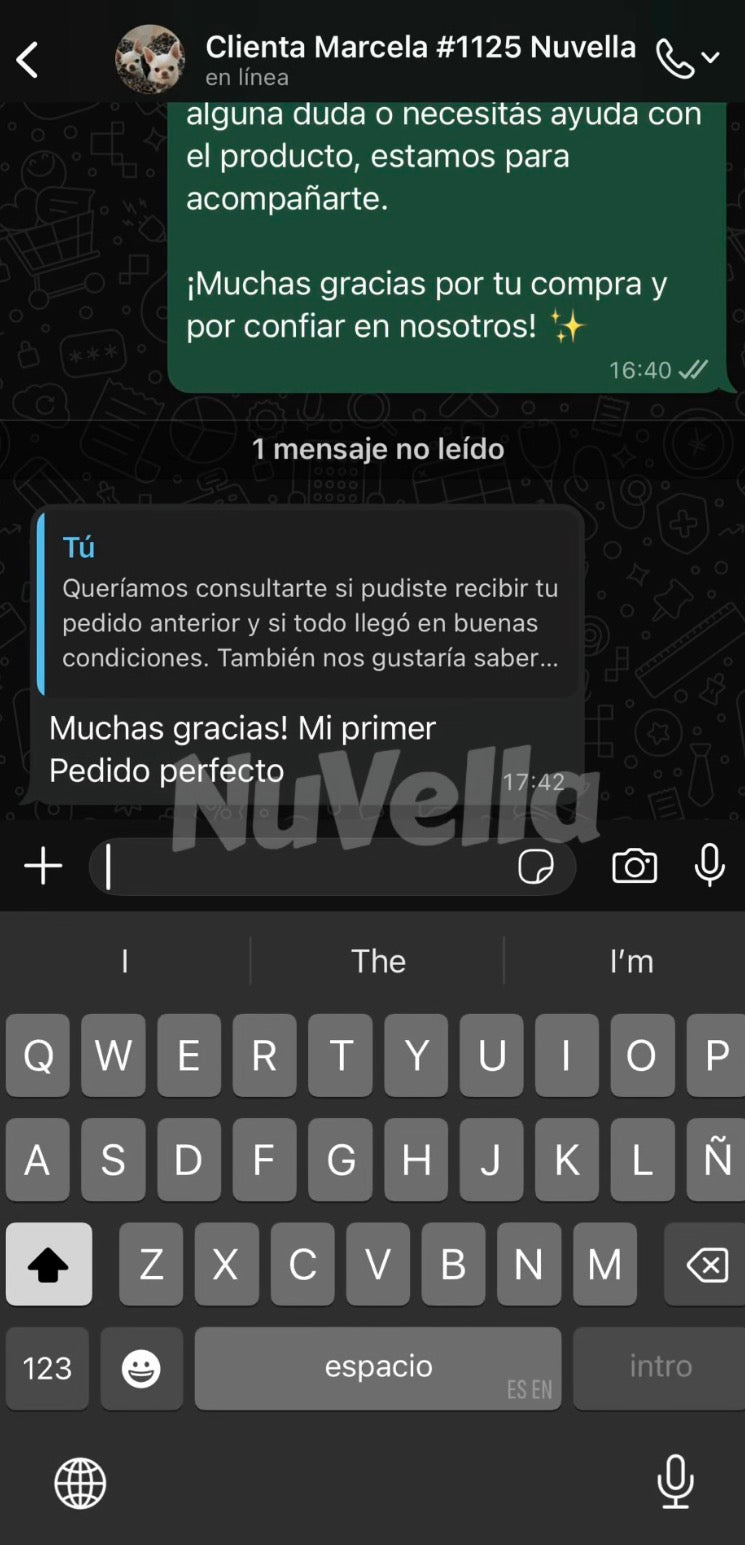Image resolution: width=745 pixels, height=1545 pixels.
Task: Delete a character with backspace
Action: [x=707, y=1265]
